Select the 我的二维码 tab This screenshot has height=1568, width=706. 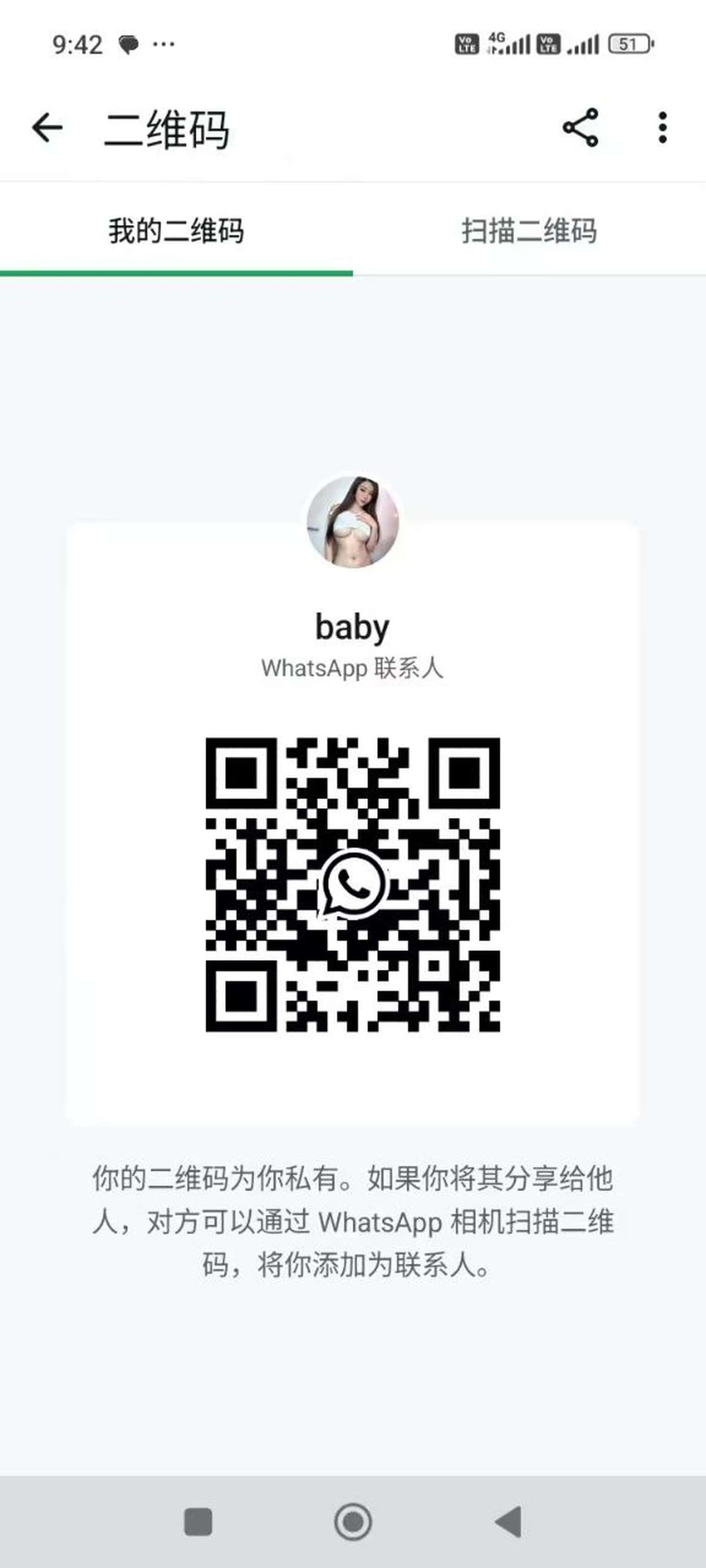176,231
